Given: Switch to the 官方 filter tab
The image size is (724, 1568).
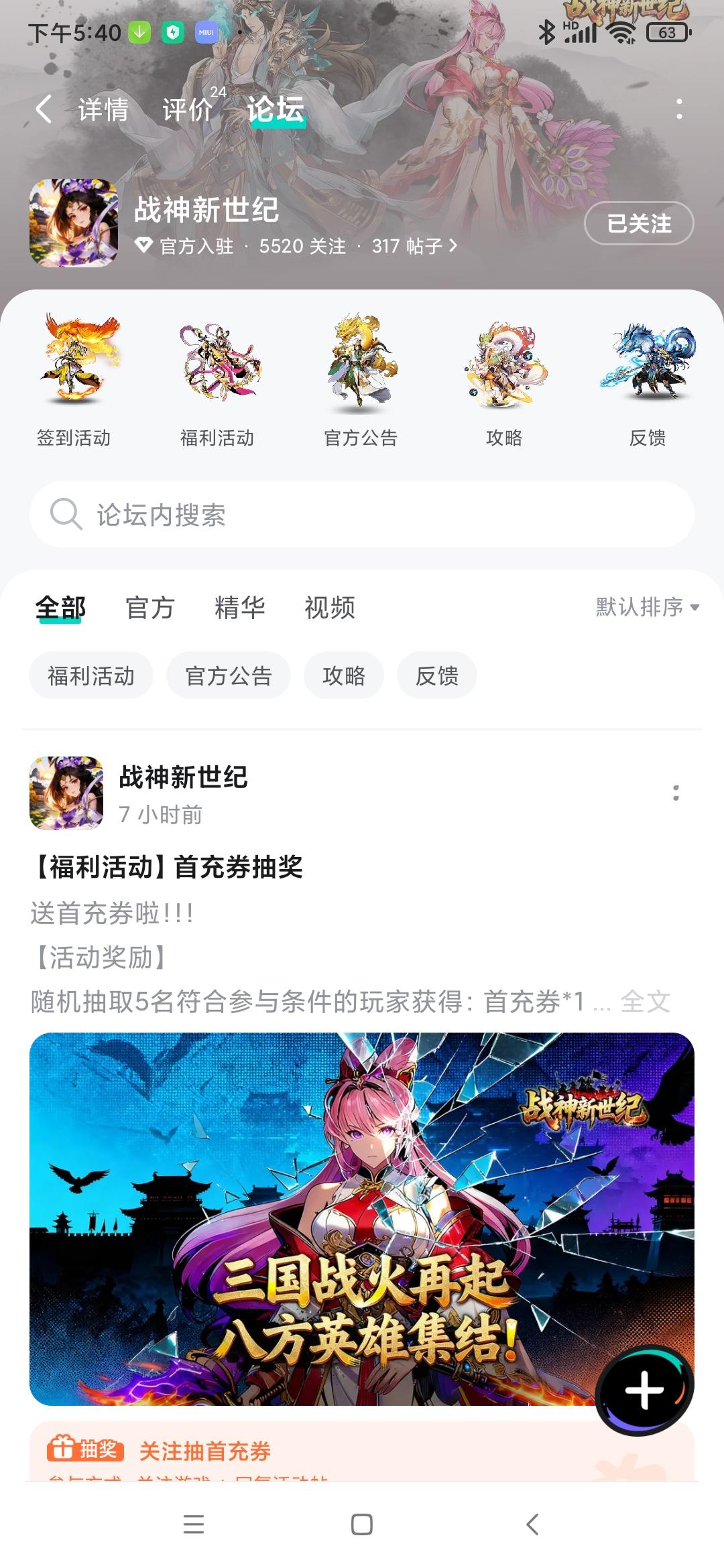Looking at the screenshot, I should (150, 608).
